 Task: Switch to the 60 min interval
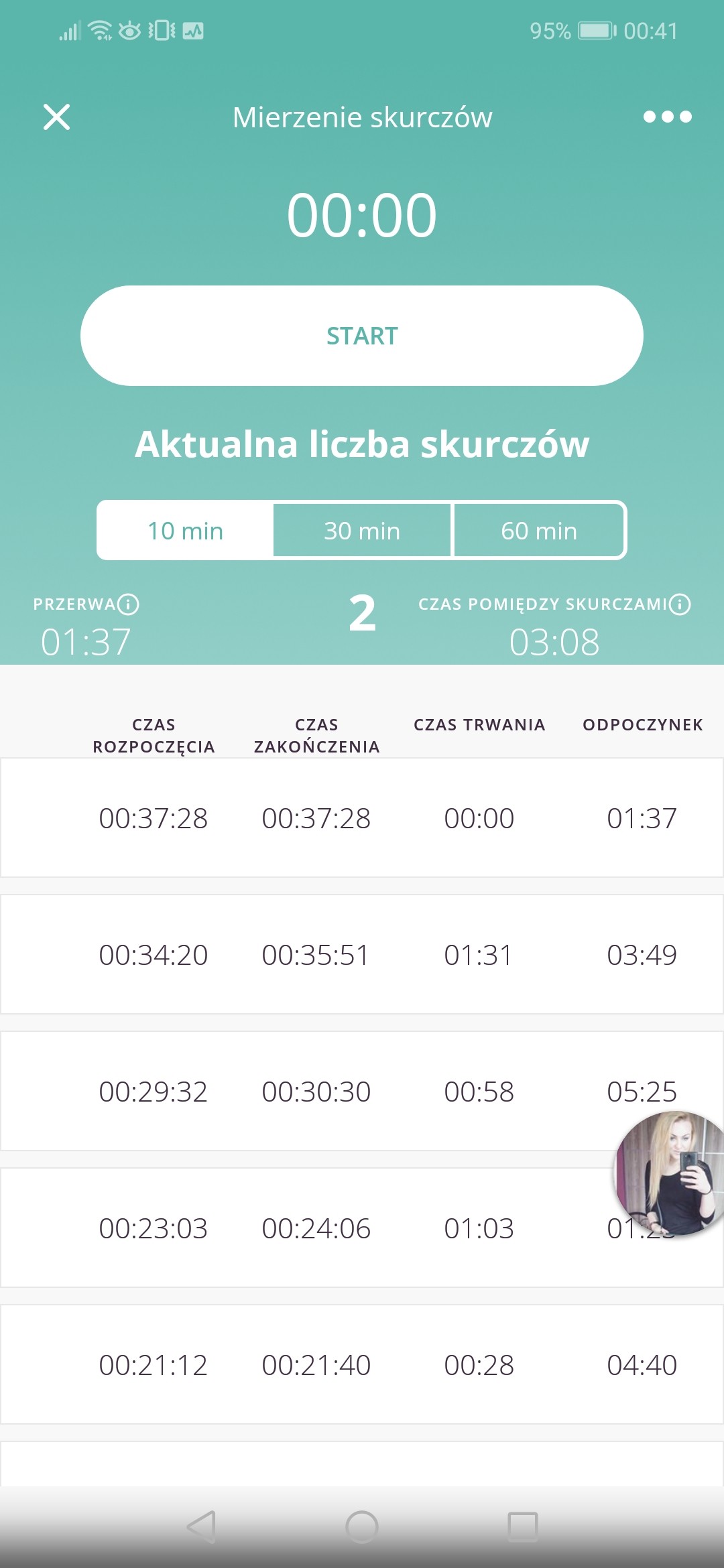click(539, 531)
